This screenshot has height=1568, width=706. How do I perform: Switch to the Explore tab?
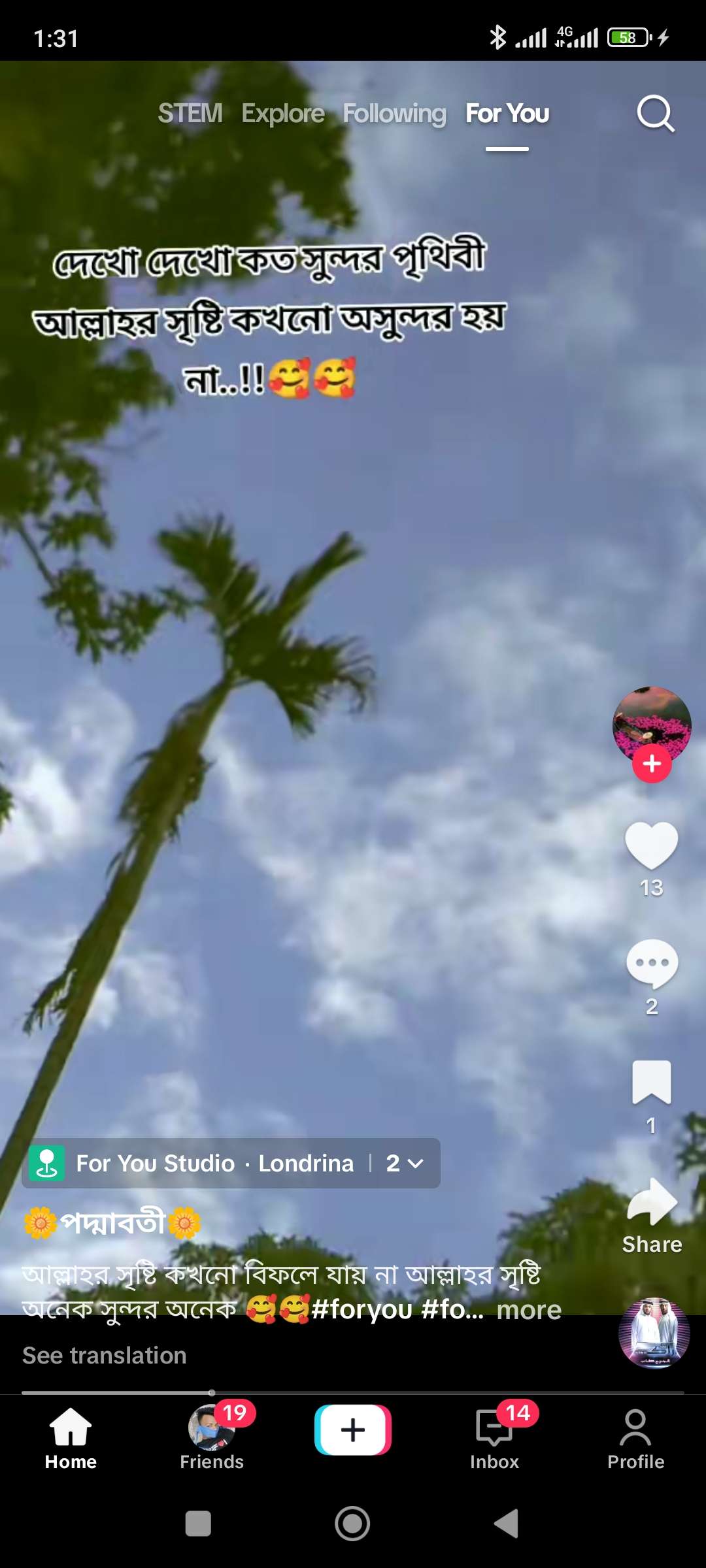click(x=282, y=114)
